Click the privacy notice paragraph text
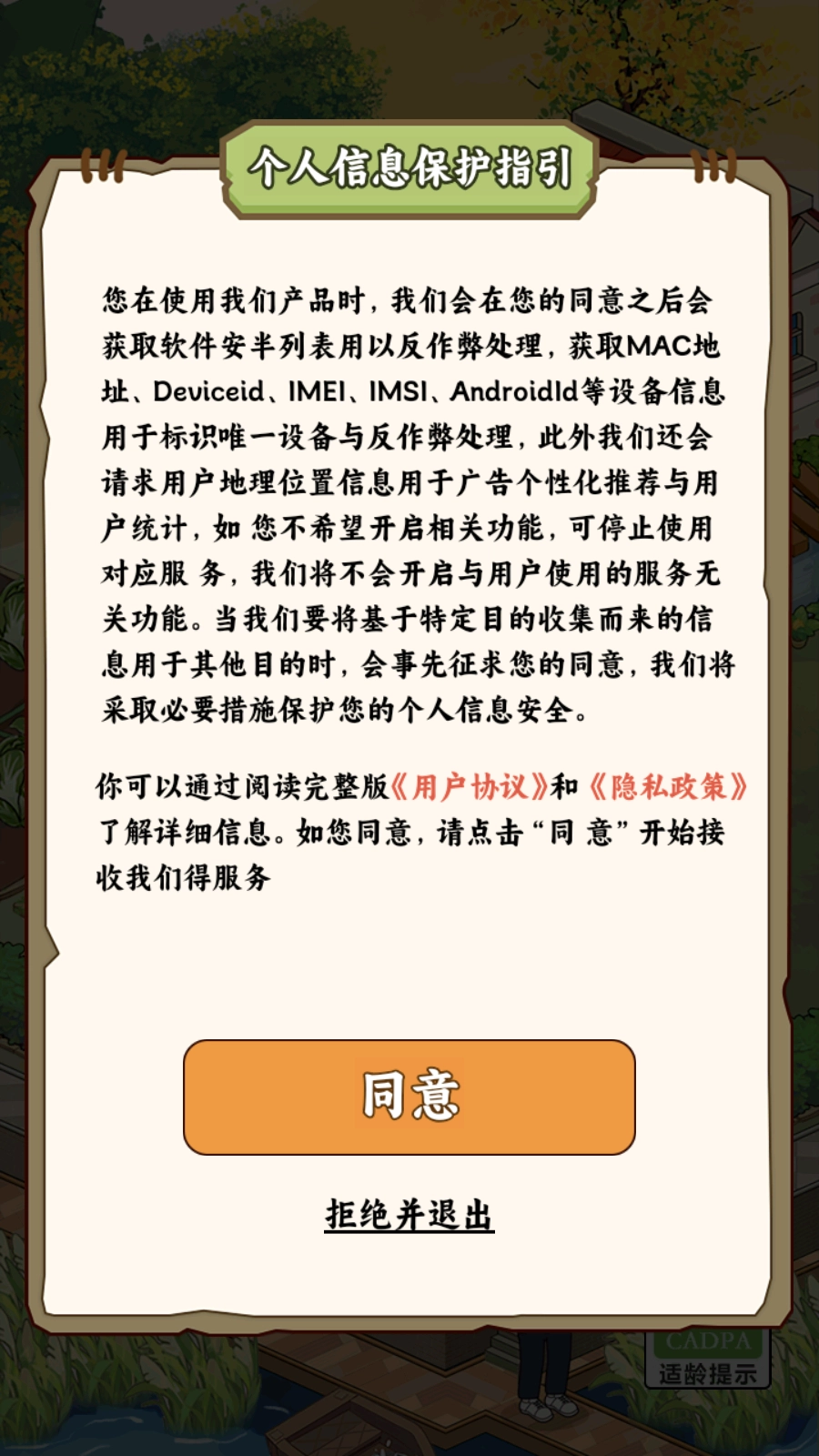This screenshot has height=1456, width=819. point(409,500)
